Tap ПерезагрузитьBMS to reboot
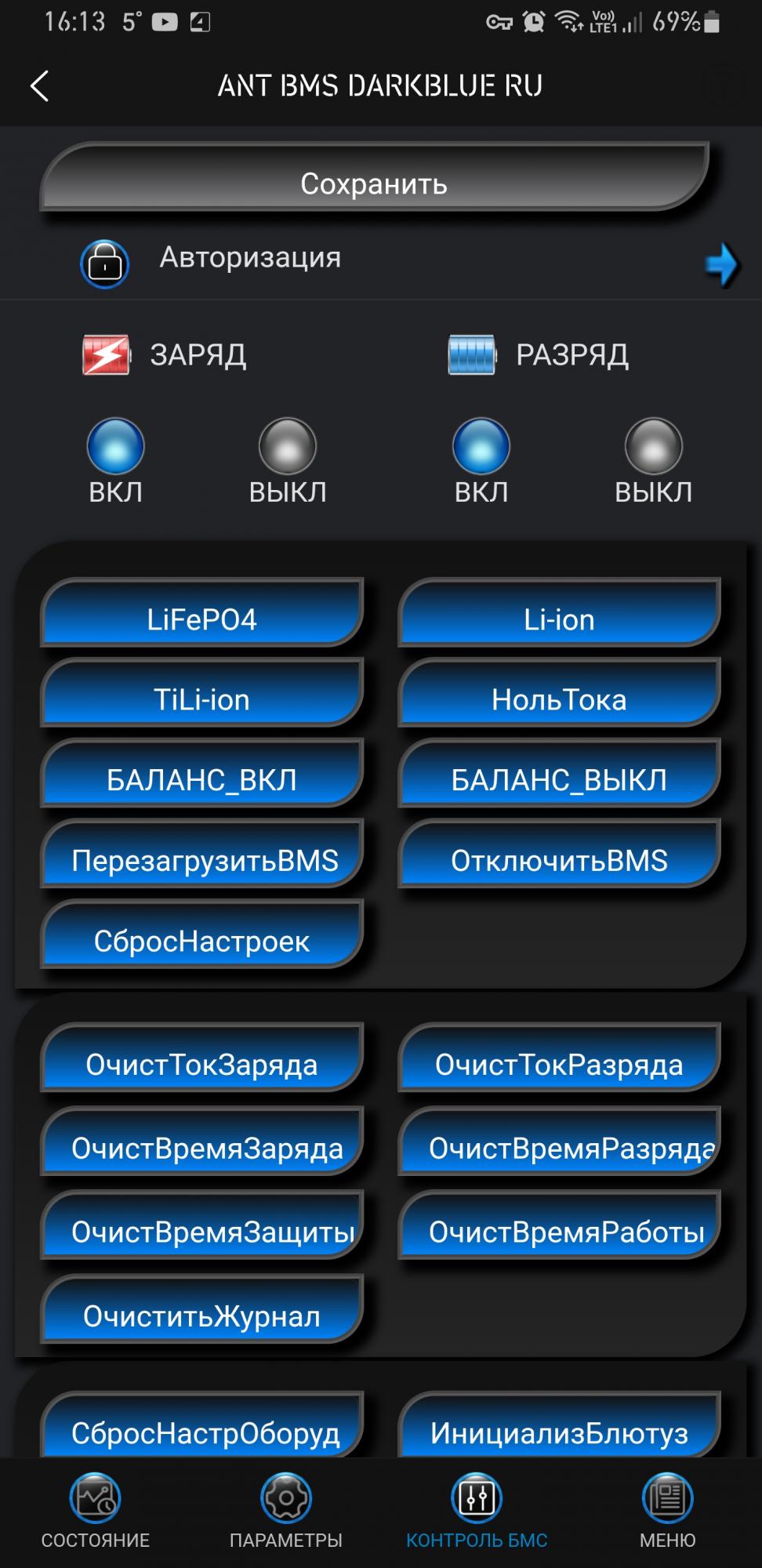This screenshot has height=1568, width=762. click(x=202, y=855)
